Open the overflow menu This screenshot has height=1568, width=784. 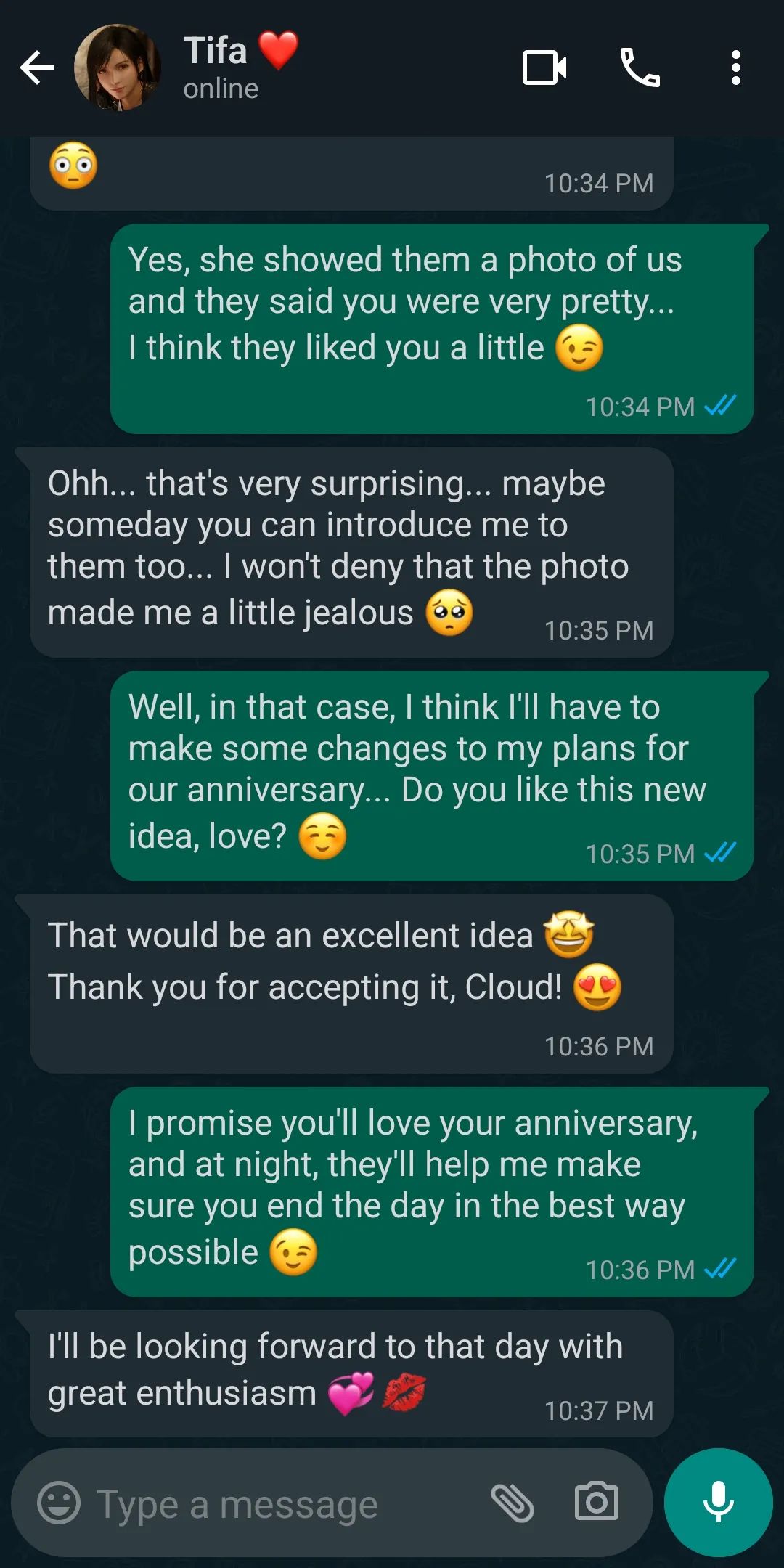tap(735, 68)
